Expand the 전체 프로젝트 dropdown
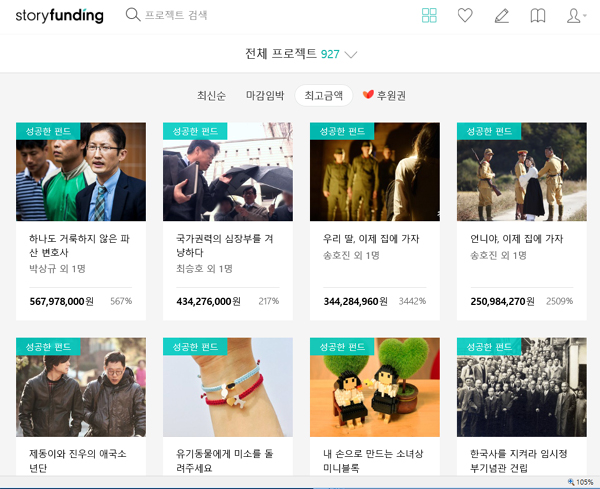This screenshot has height=489, width=600. coord(301,53)
